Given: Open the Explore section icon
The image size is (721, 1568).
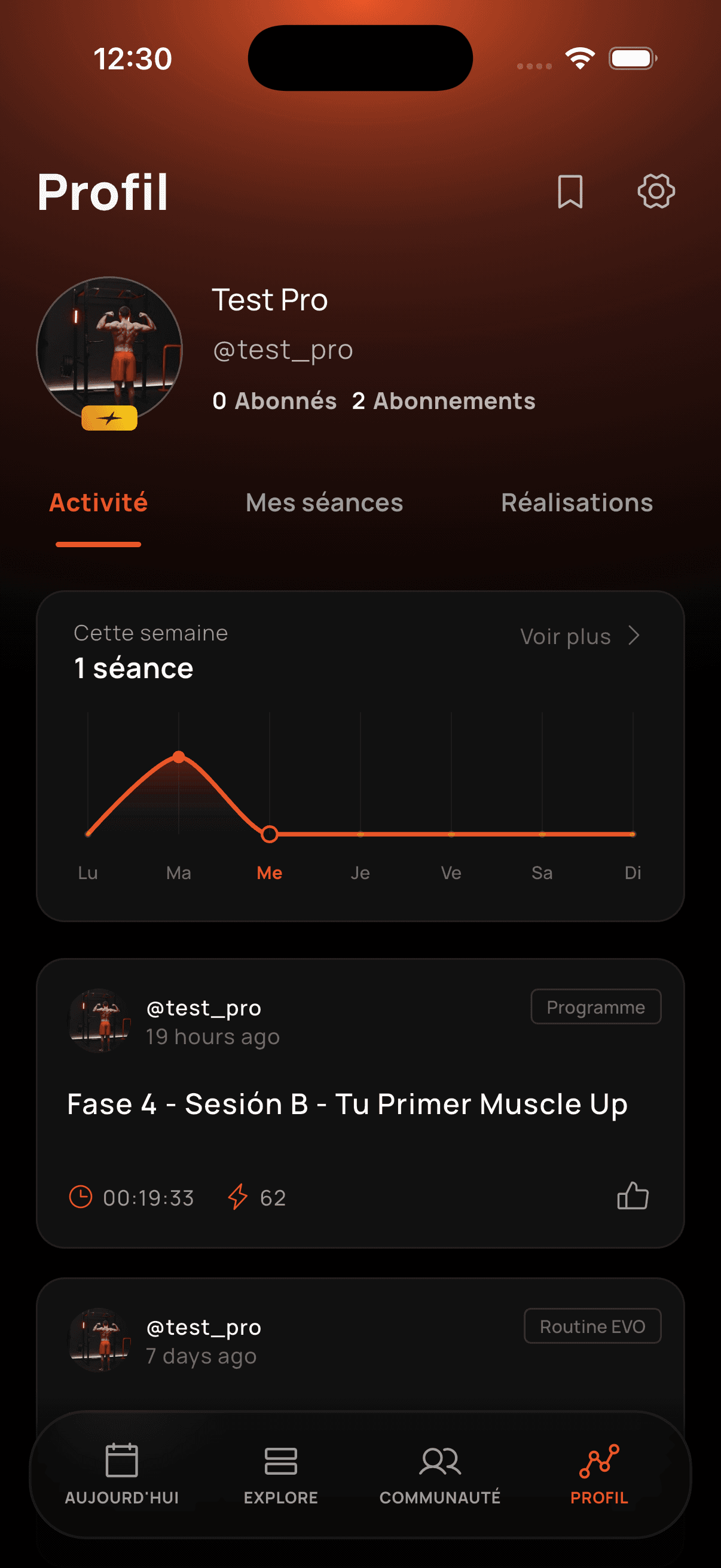Looking at the screenshot, I should tap(280, 1462).
